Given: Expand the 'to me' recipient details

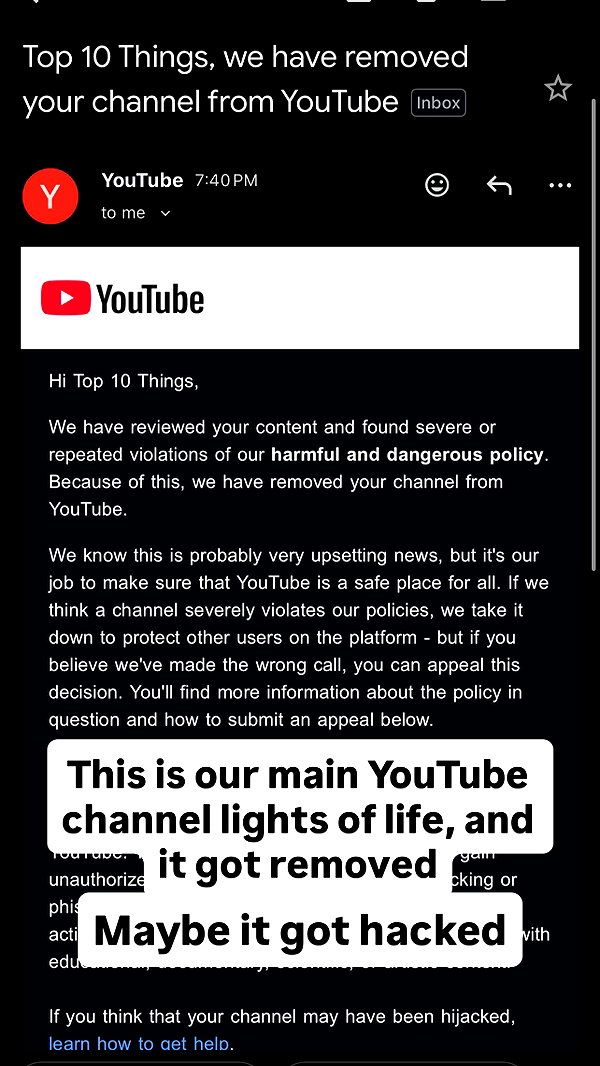Looking at the screenshot, I should 136,213.
